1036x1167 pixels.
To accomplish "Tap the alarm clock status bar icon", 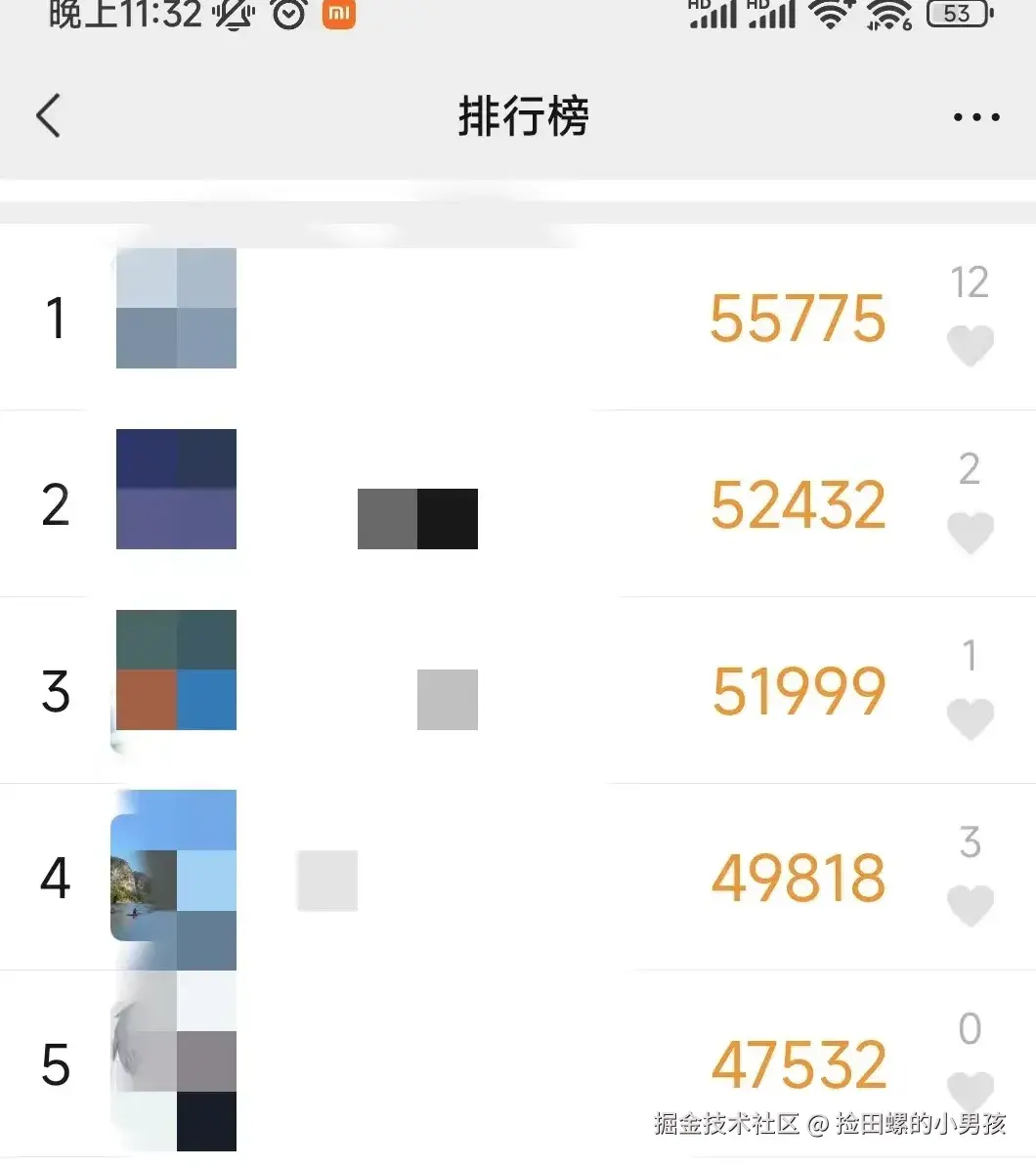I will click(x=288, y=15).
